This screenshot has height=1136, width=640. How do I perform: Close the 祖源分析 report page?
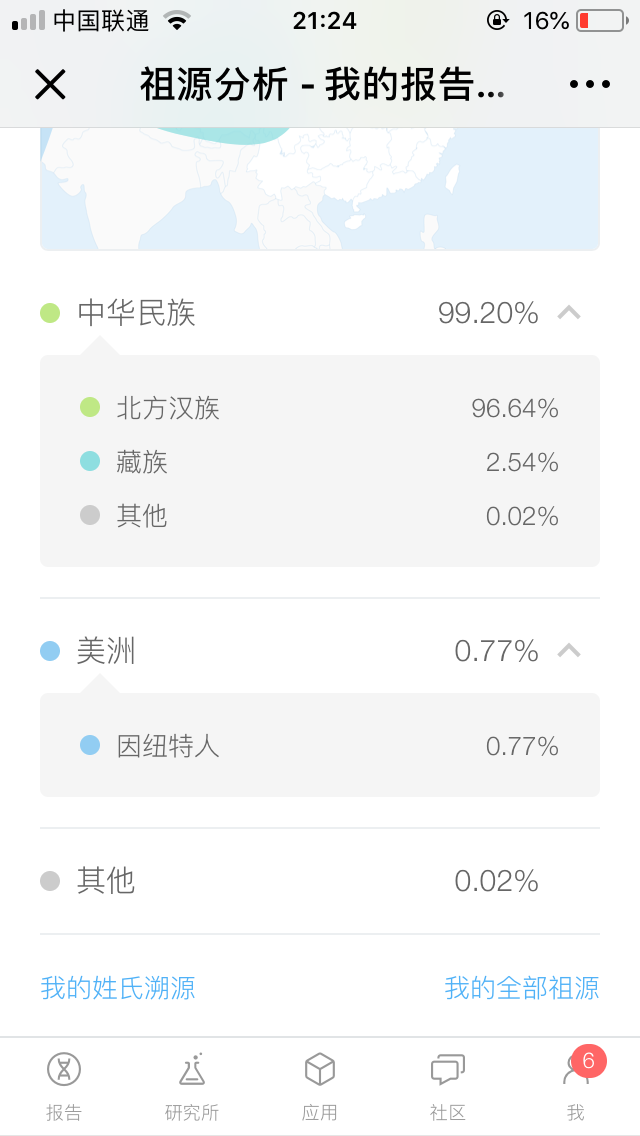click(50, 85)
